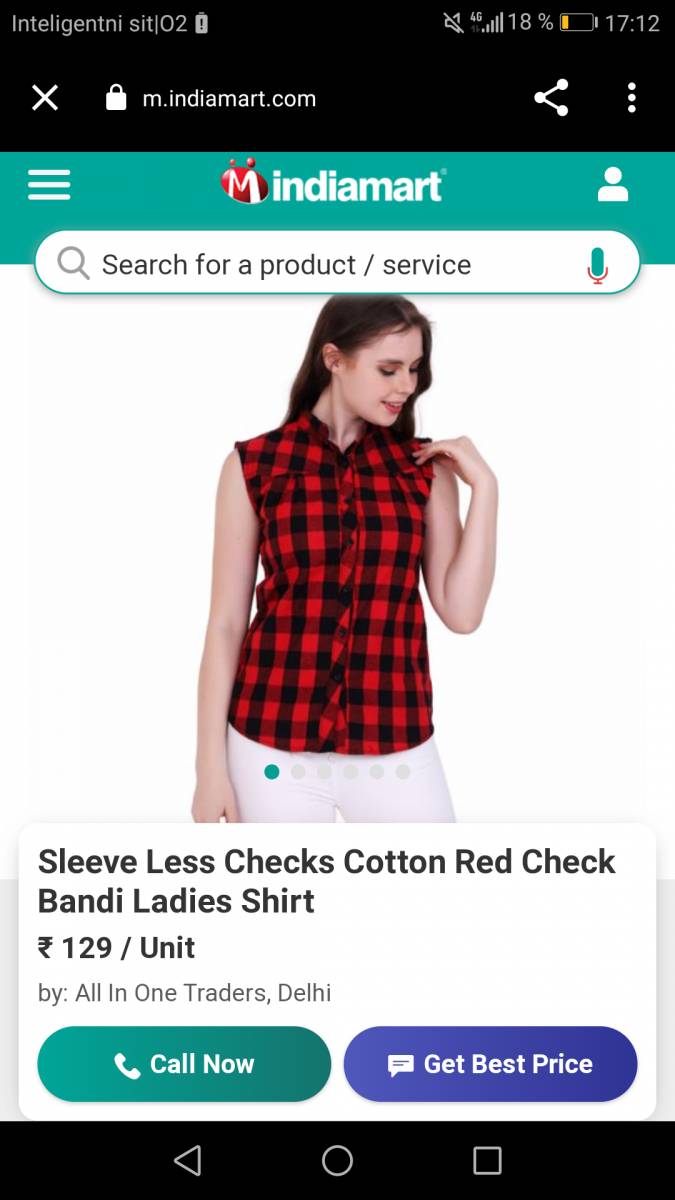Viewport: 675px width, 1200px height.
Task: Request a quote via Get Best Price
Action: tap(490, 1064)
